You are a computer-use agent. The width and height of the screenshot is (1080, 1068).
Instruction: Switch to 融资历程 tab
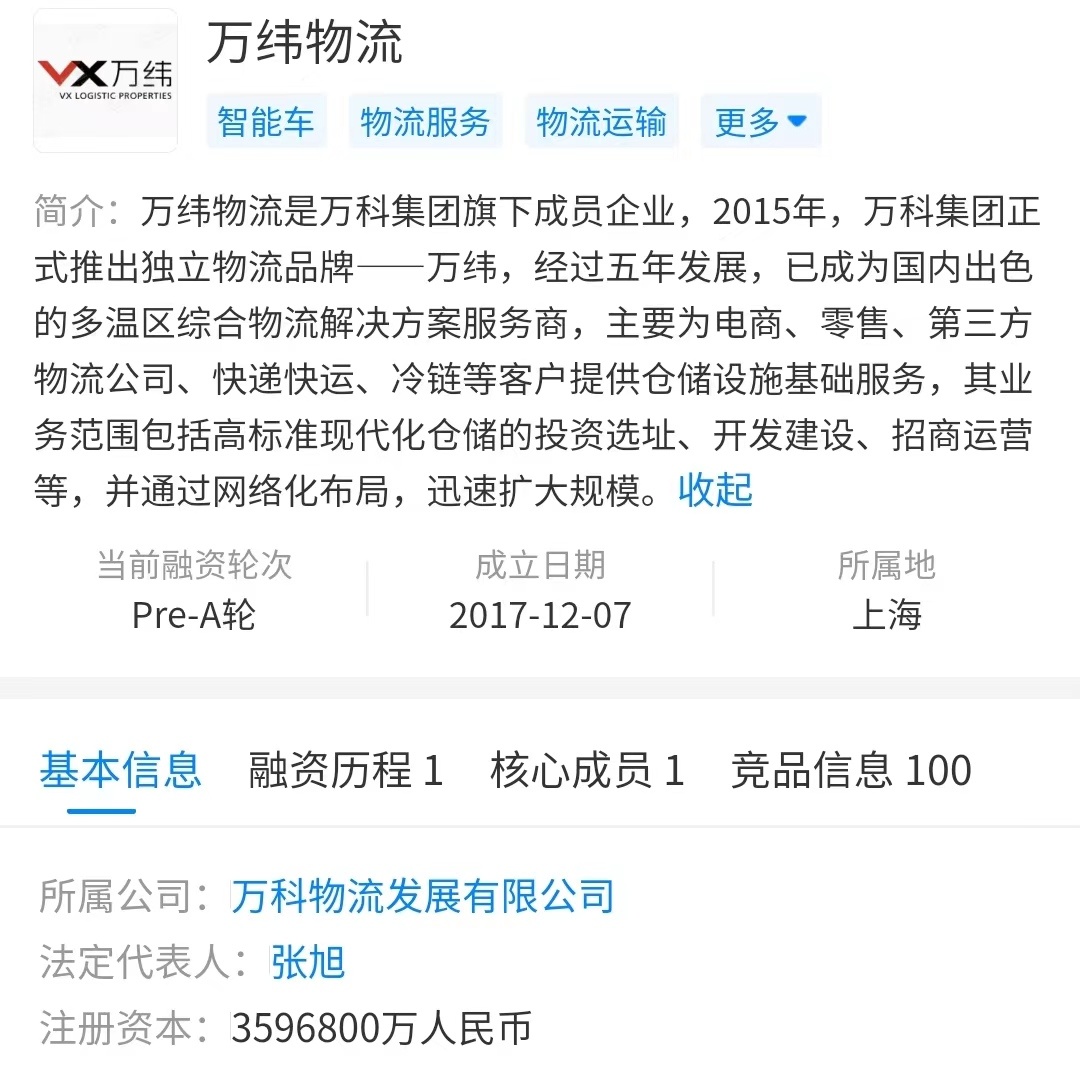coord(345,771)
